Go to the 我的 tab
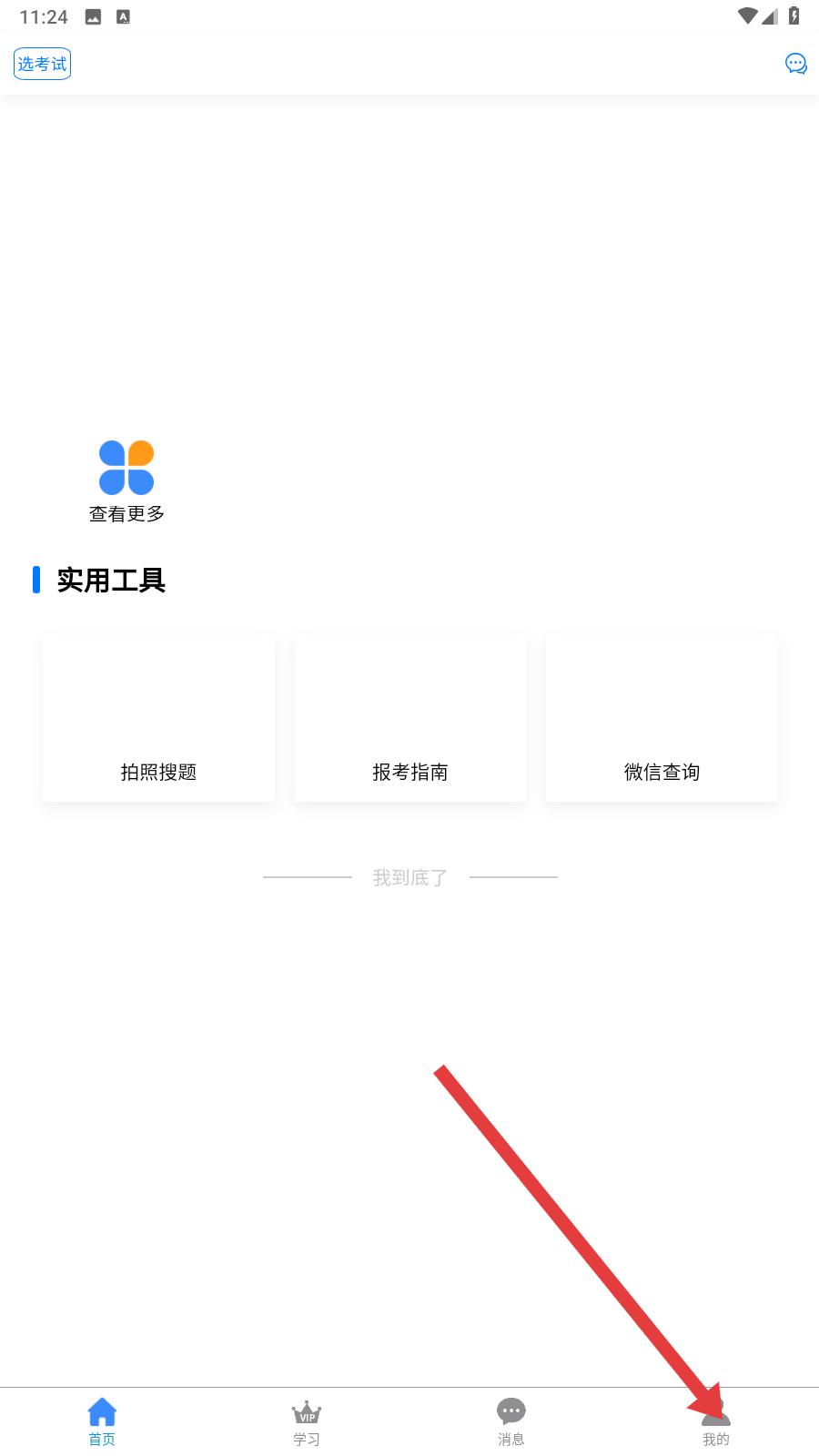This screenshot has width=819, height=1456. click(x=716, y=1422)
